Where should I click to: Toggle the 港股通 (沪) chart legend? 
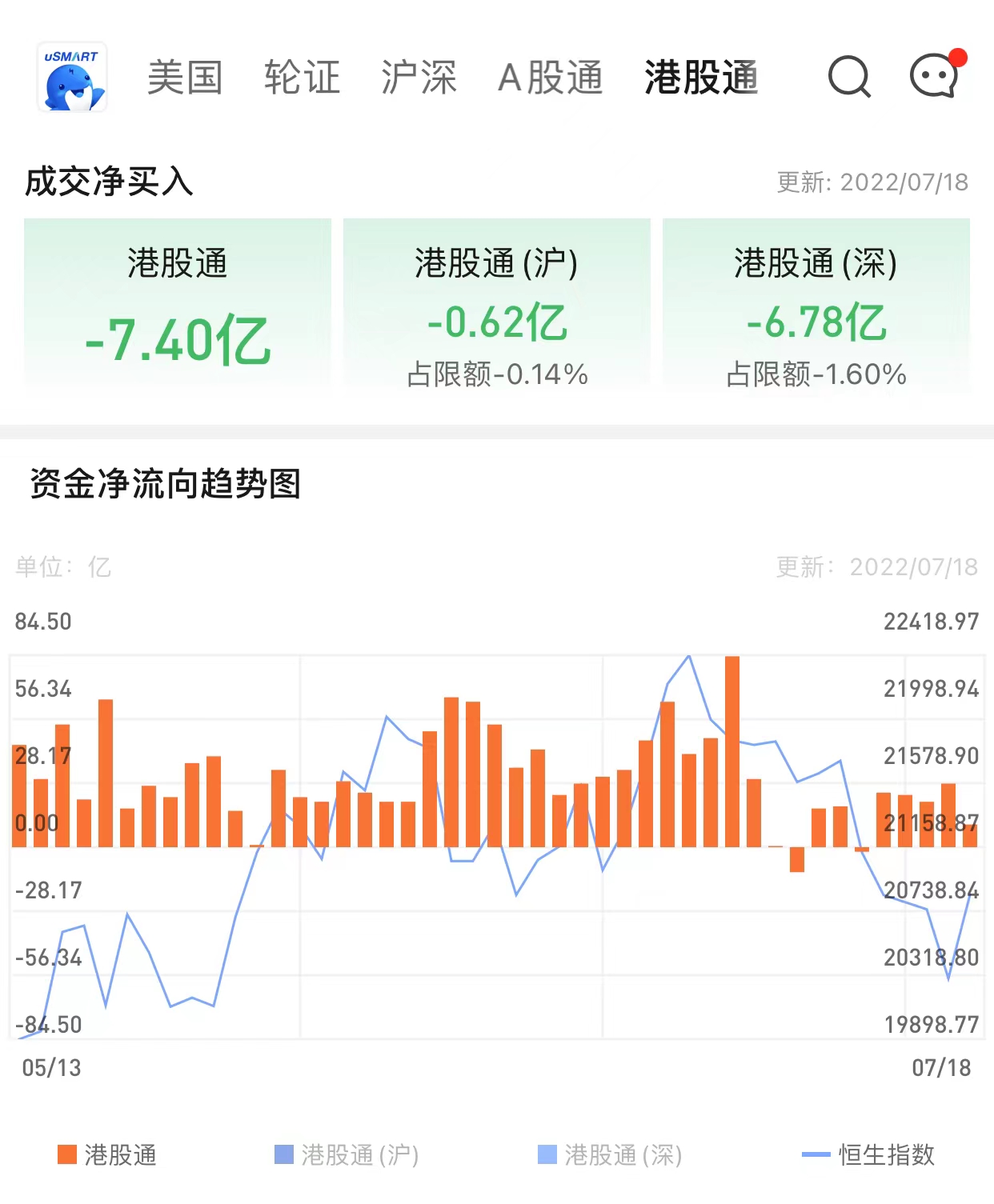coord(347,1154)
